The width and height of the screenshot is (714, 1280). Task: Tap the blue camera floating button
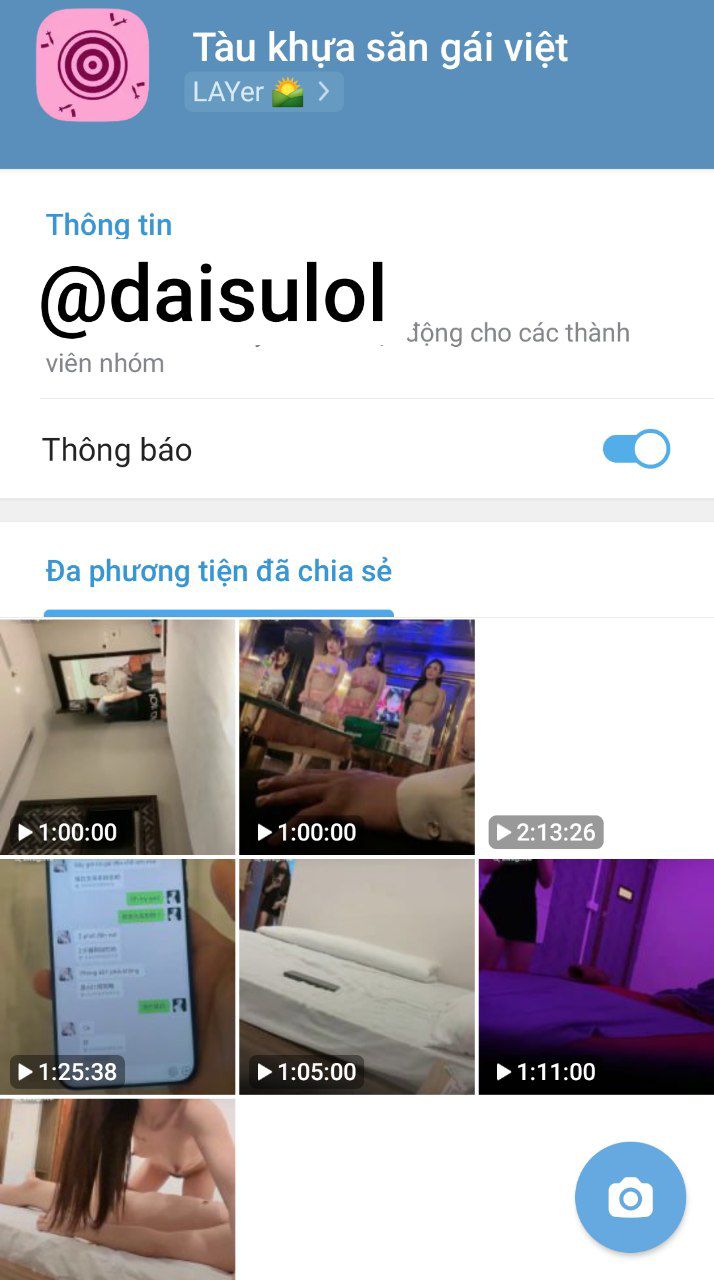(630, 1197)
